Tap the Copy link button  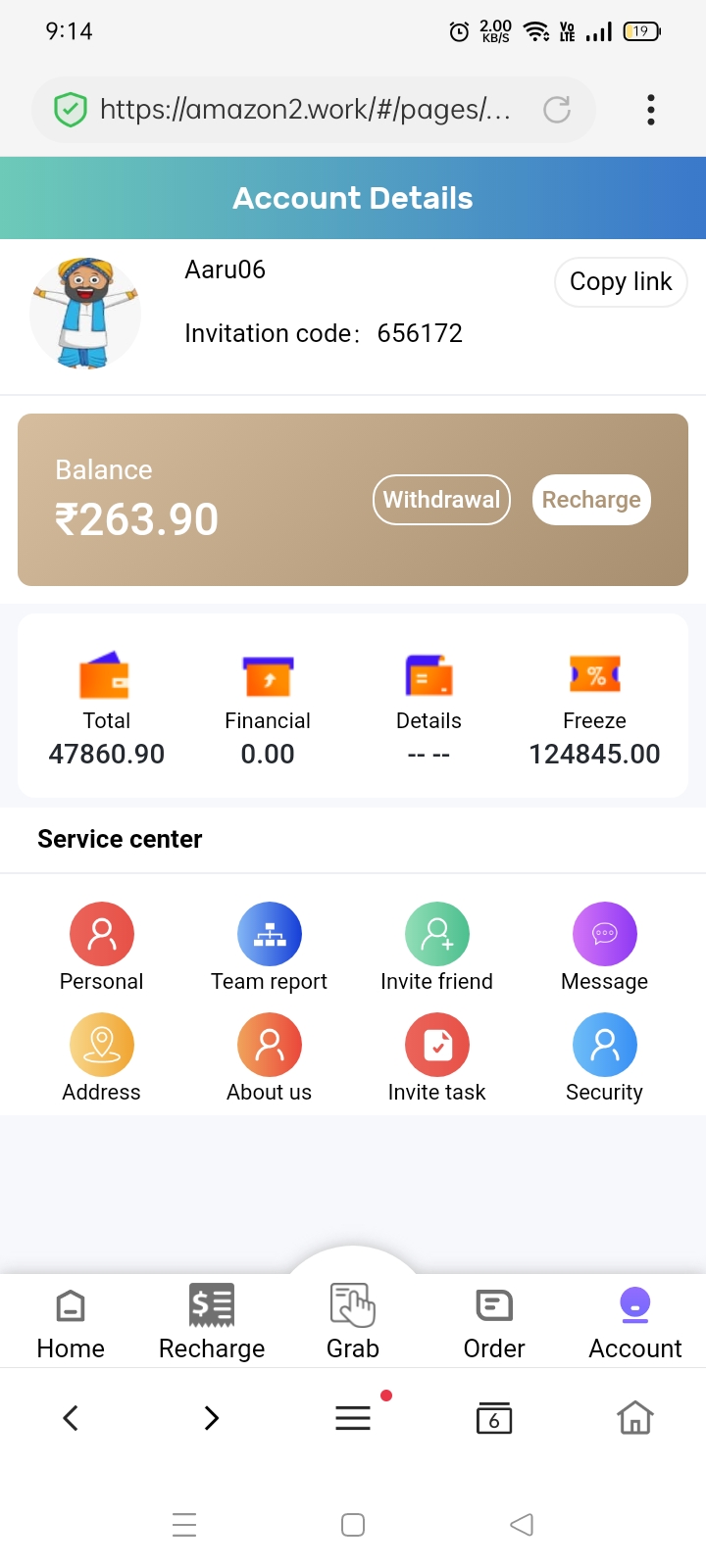621,282
